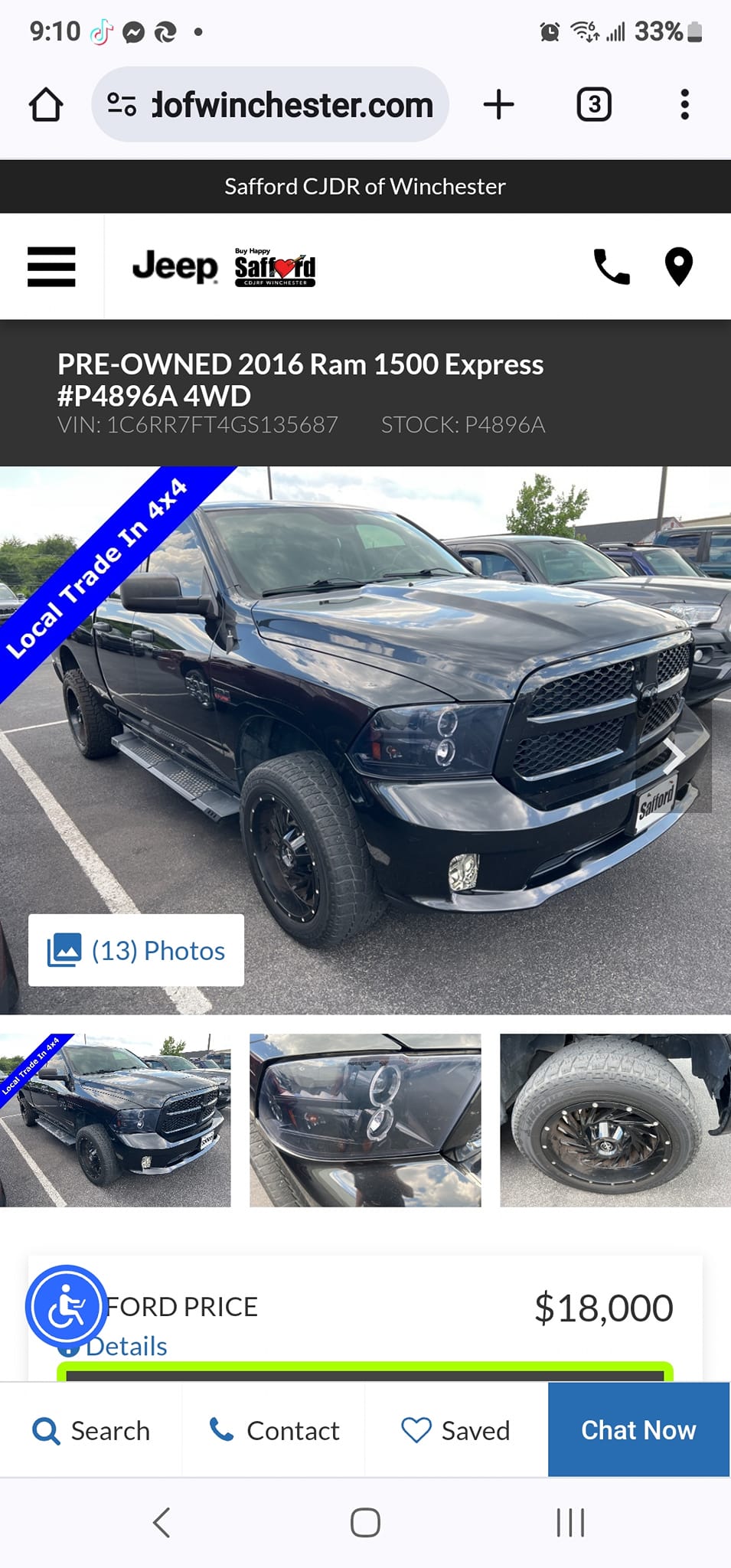Open the dealership hamburger menu

pyautogui.click(x=51, y=266)
